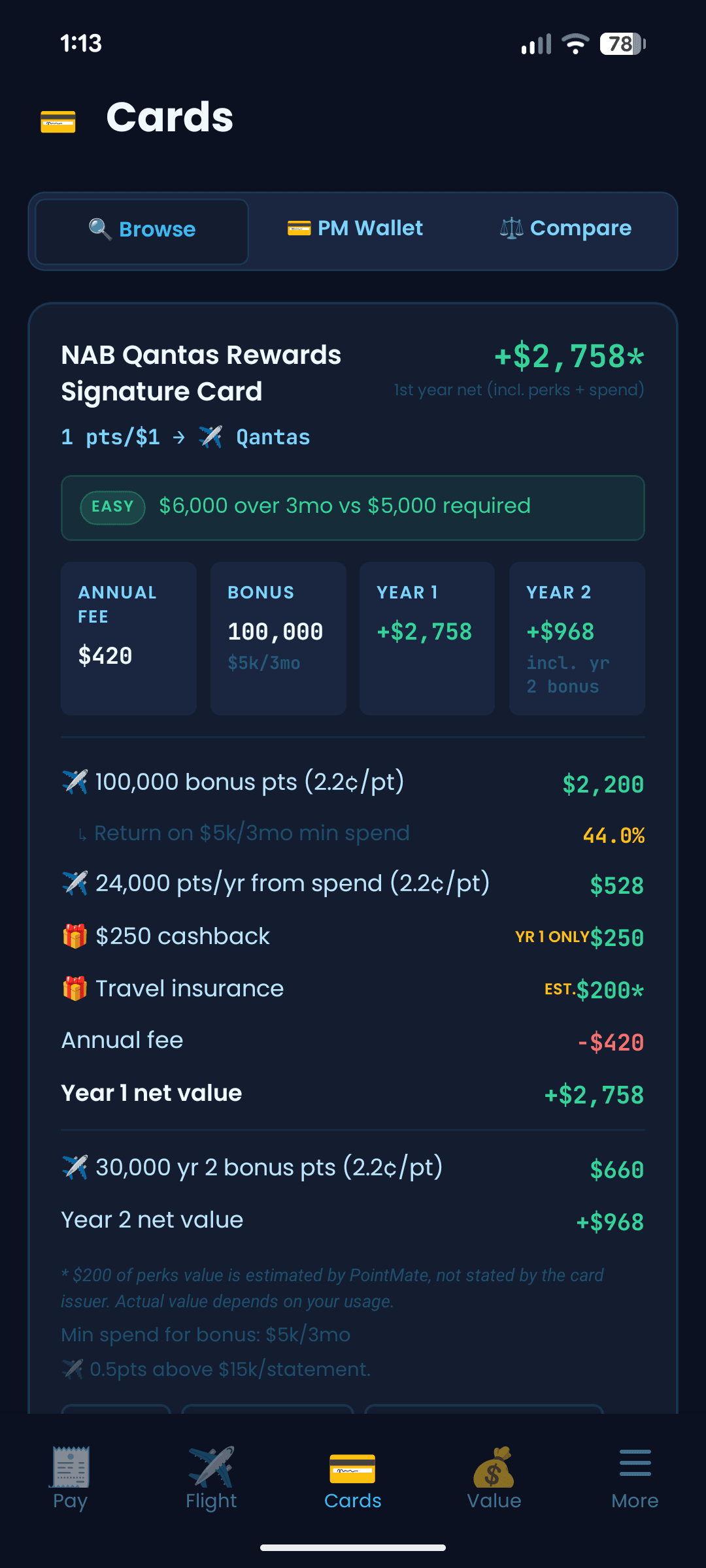This screenshot has width=706, height=1568.
Task: Tap the credit card icon beside PM Wallet
Action: [298, 228]
